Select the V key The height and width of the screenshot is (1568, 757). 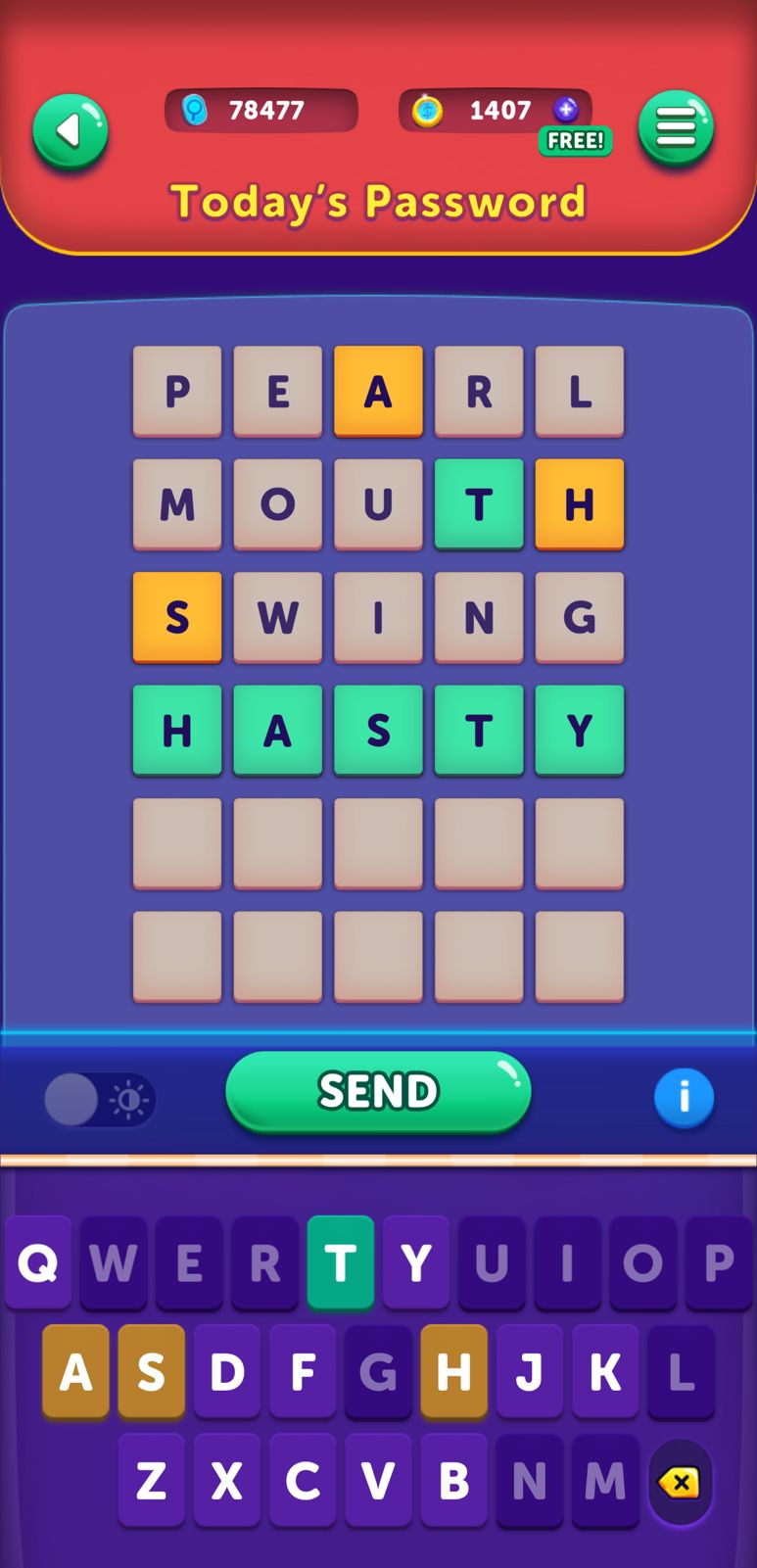tap(378, 1481)
